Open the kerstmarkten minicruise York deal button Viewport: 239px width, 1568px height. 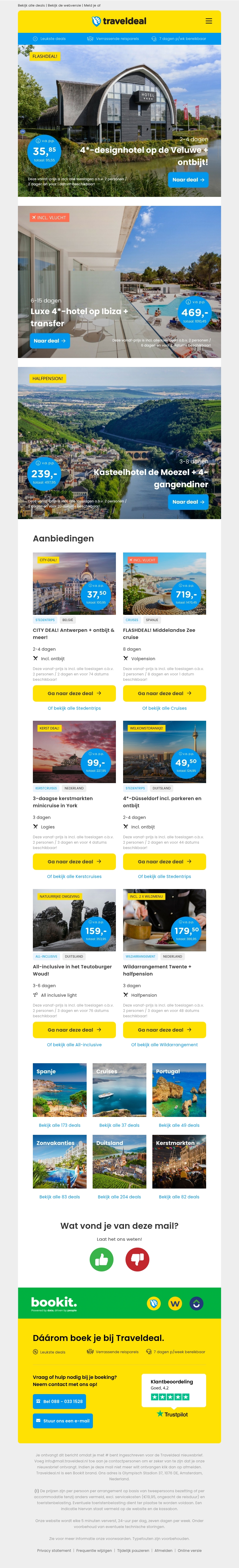(74, 861)
